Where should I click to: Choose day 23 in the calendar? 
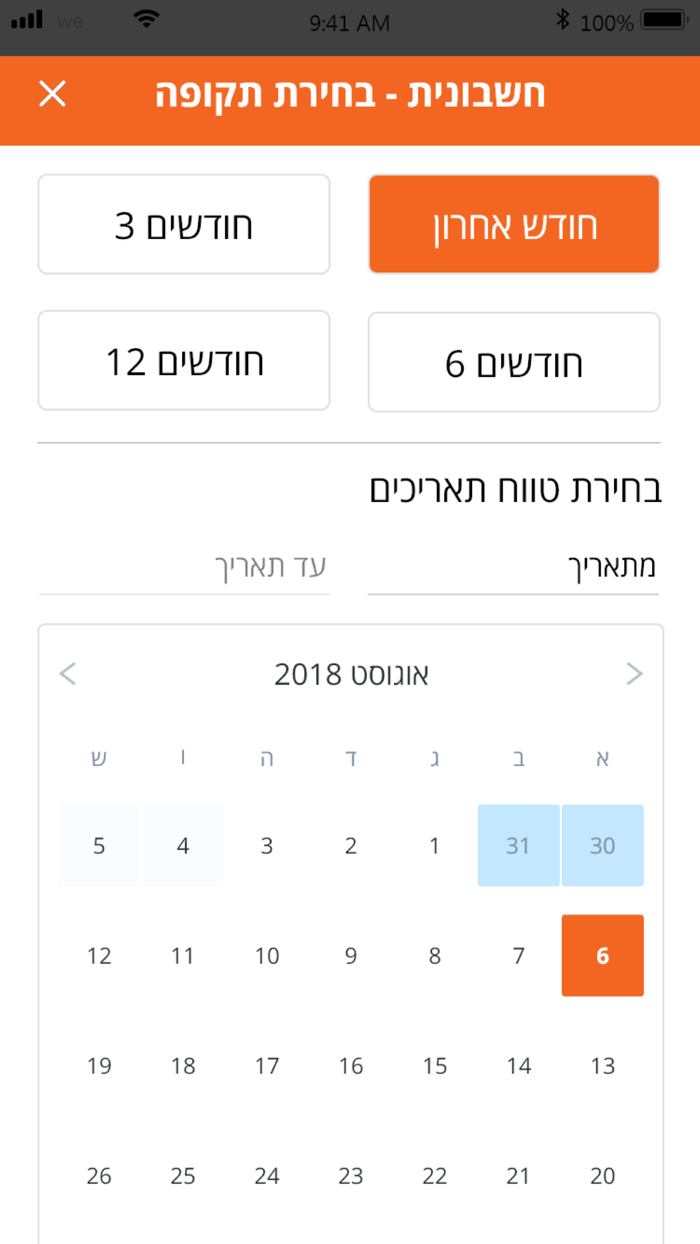(350, 1176)
